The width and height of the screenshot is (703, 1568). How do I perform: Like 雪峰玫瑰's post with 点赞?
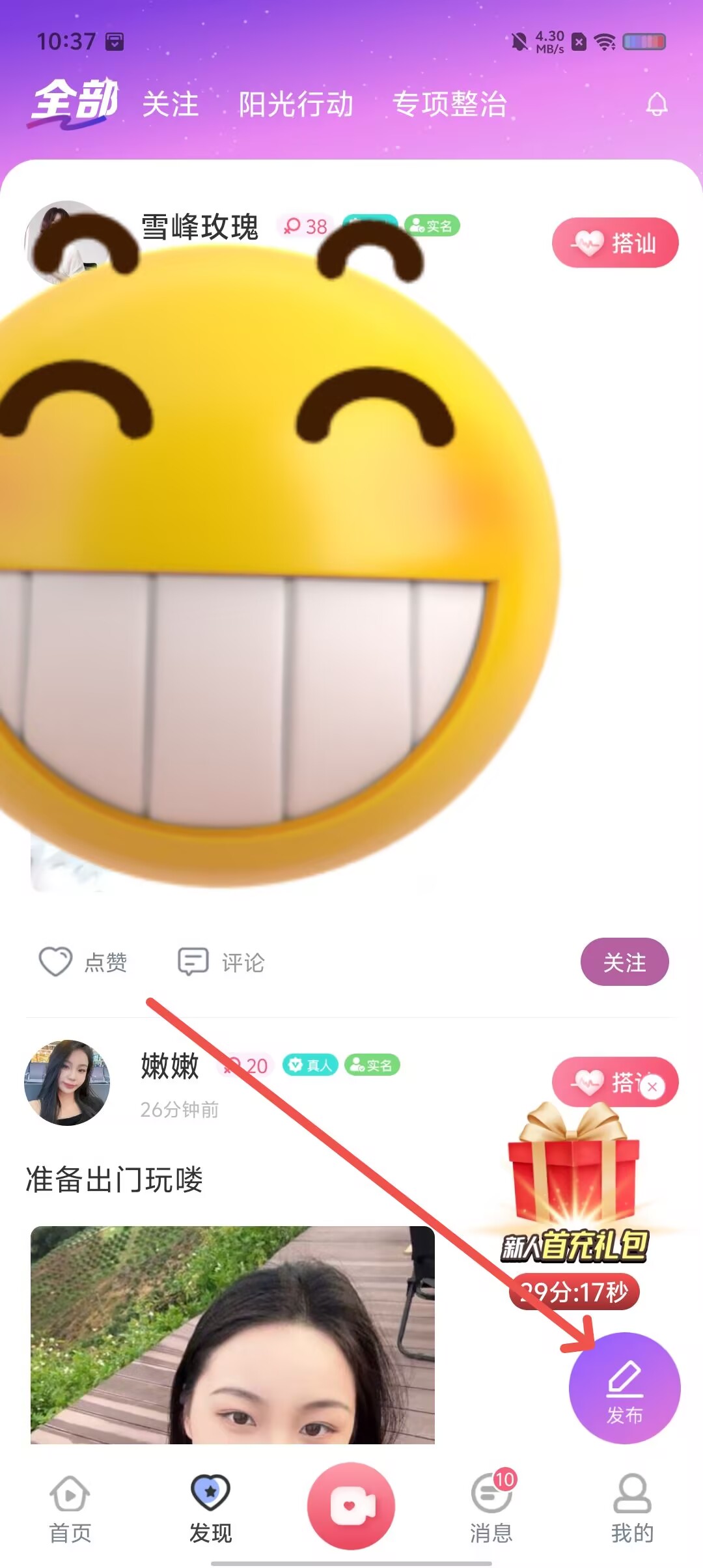point(83,962)
